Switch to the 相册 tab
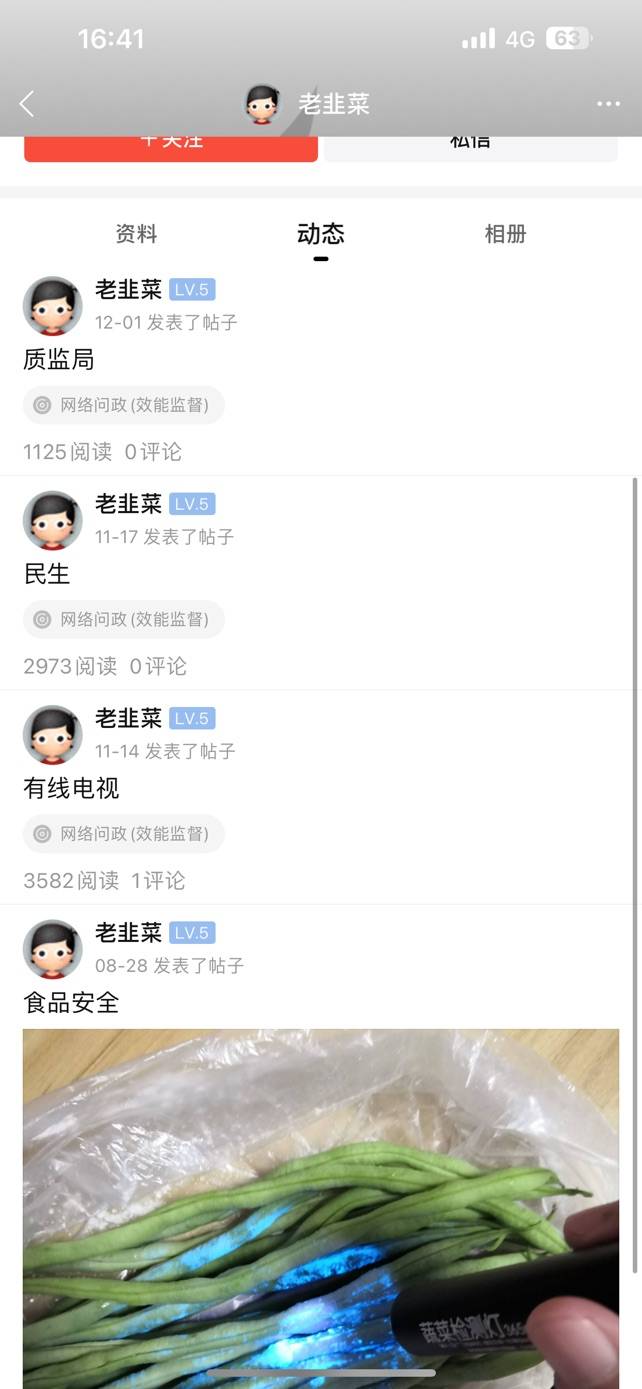Screen dimensions: 642x1389 [505, 234]
